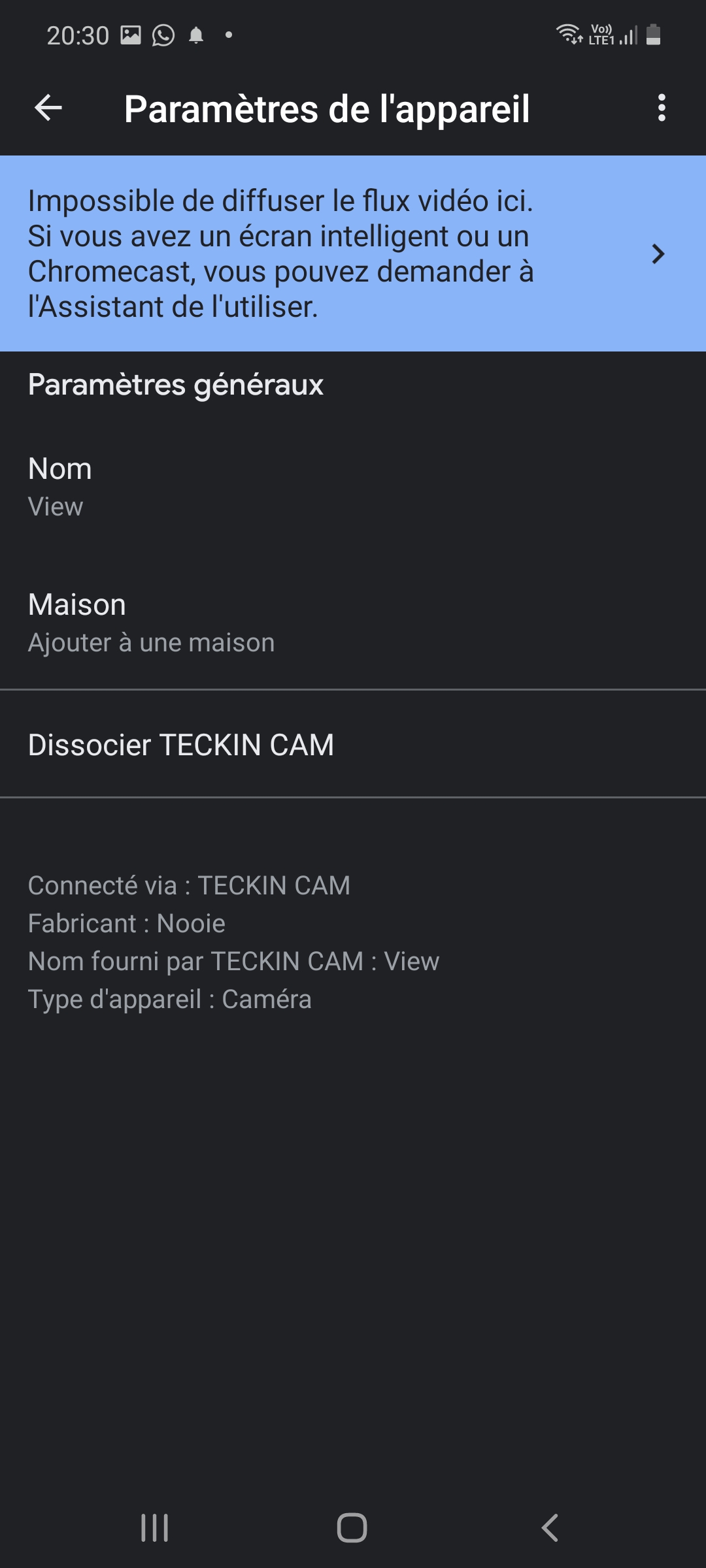706x1568 pixels.
Task: Open Maison to add a home
Action: (353, 623)
